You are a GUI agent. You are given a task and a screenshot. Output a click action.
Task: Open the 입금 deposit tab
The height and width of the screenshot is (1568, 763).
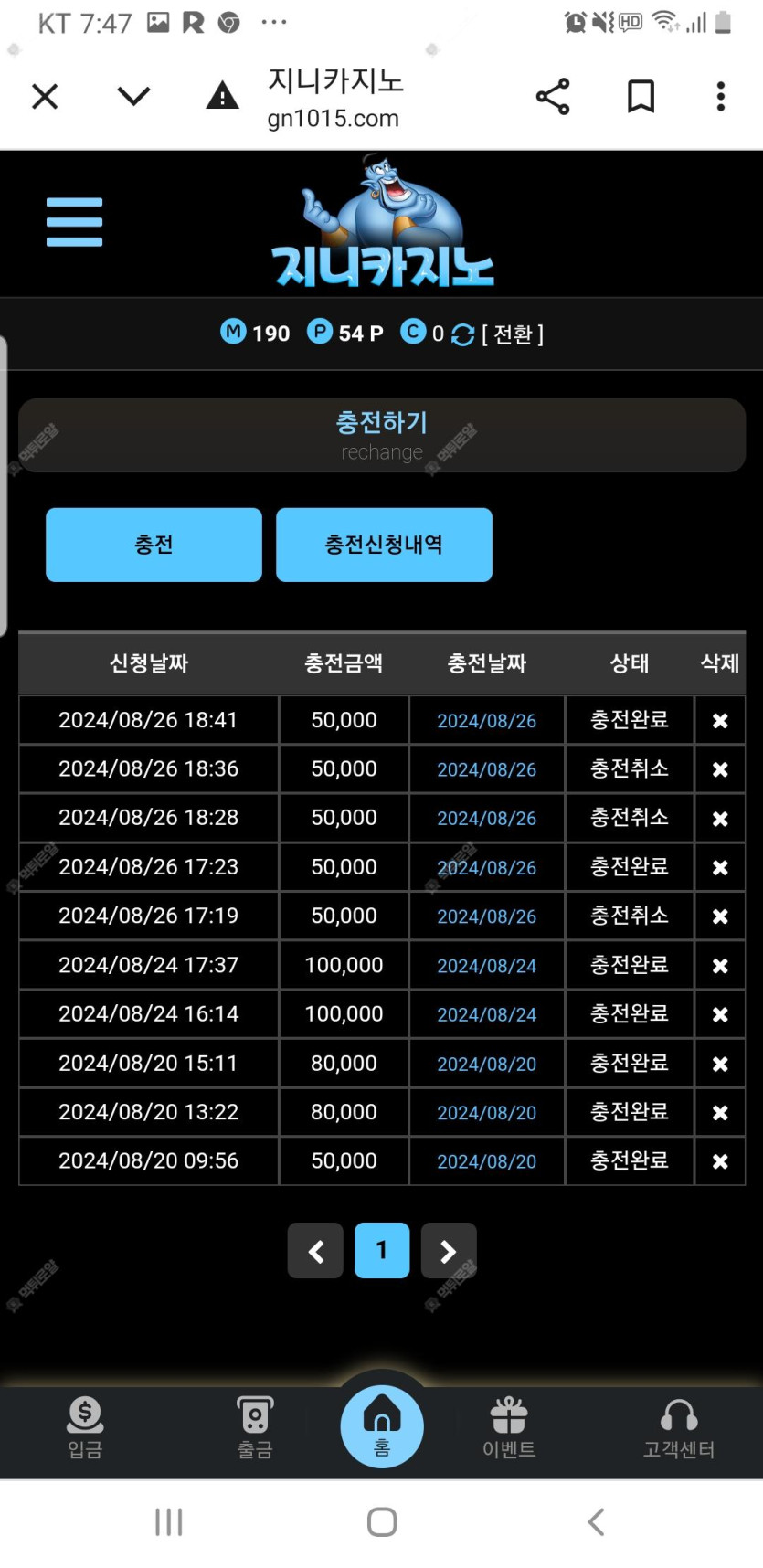coord(85,1427)
